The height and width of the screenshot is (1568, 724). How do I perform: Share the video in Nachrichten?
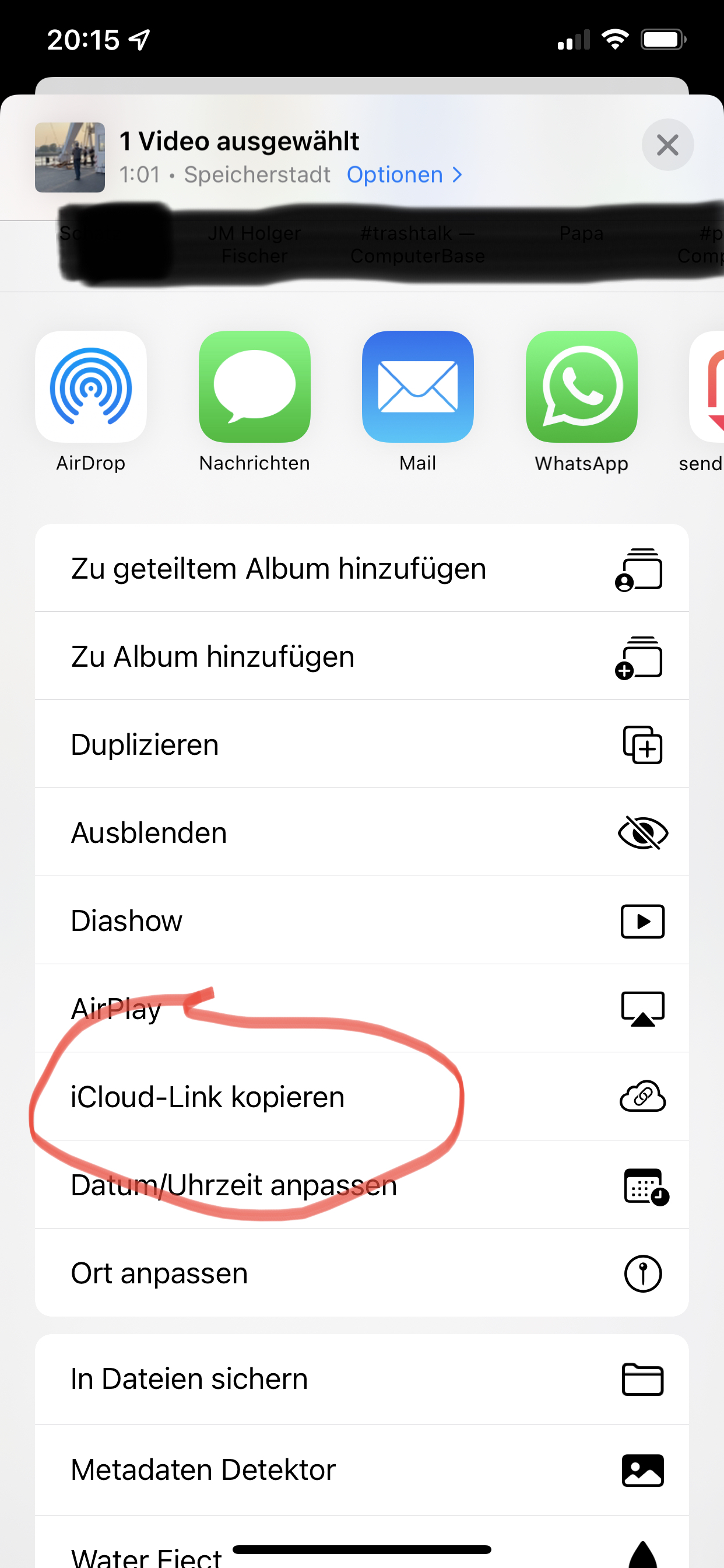coord(254,387)
